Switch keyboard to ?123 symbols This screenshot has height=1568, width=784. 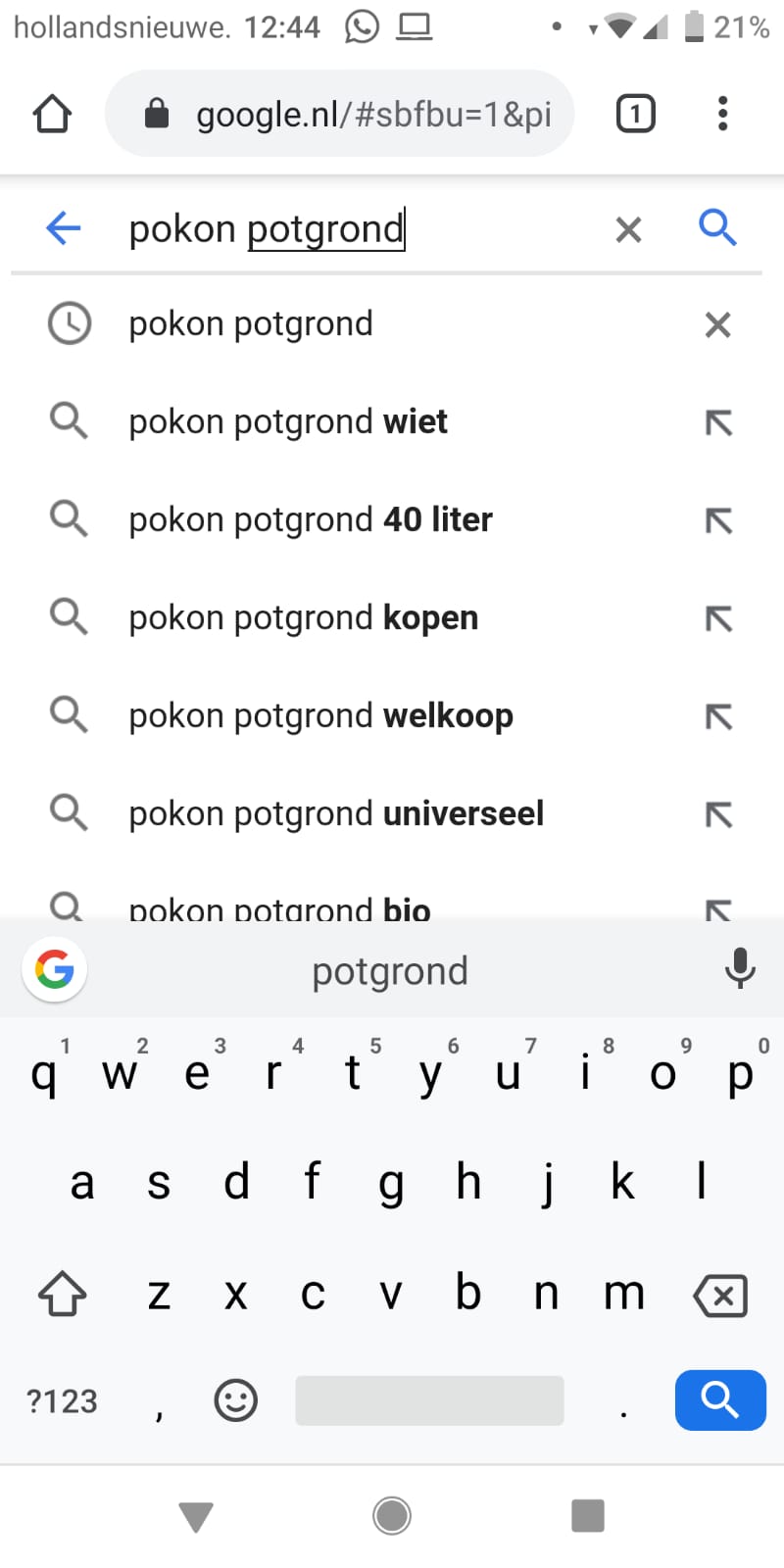click(62, 1400)
